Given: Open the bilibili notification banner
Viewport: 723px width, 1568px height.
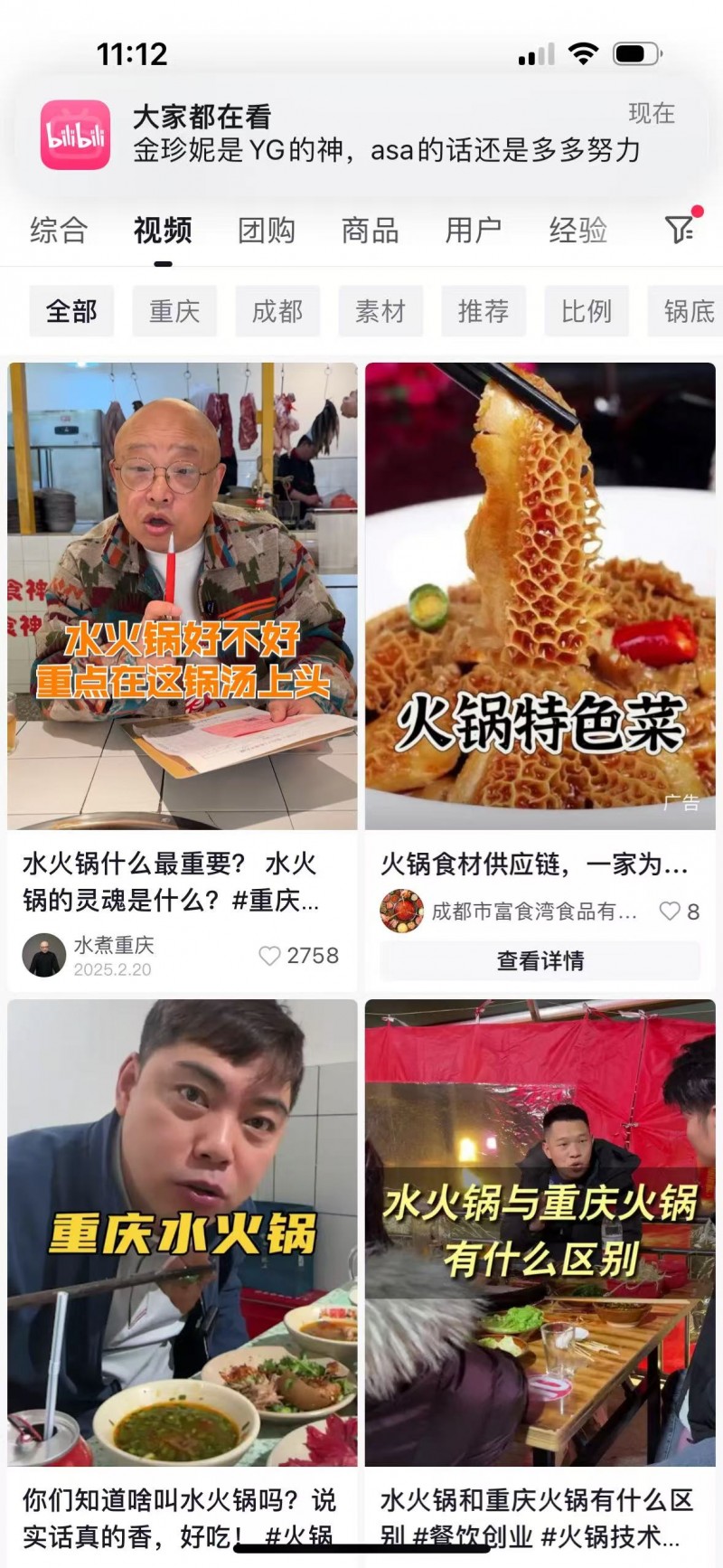Looking at the screenshot, I should pos(361,134).
